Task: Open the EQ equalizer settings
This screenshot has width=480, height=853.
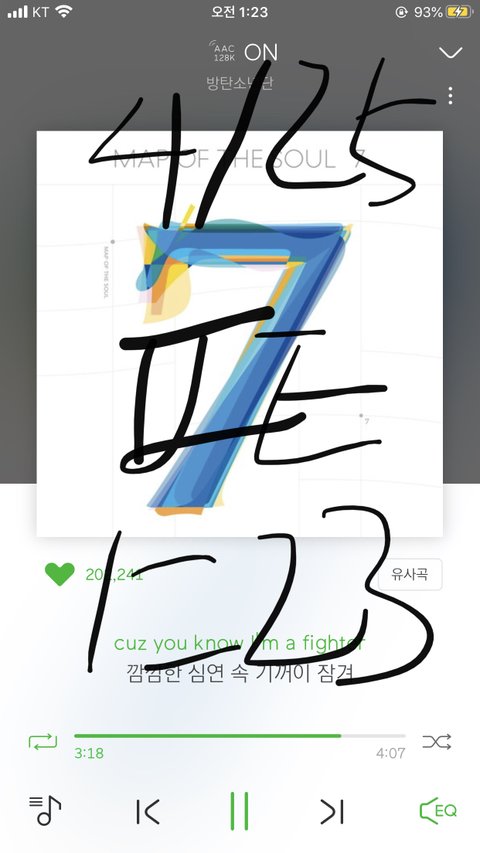Action: coord(438,811)
